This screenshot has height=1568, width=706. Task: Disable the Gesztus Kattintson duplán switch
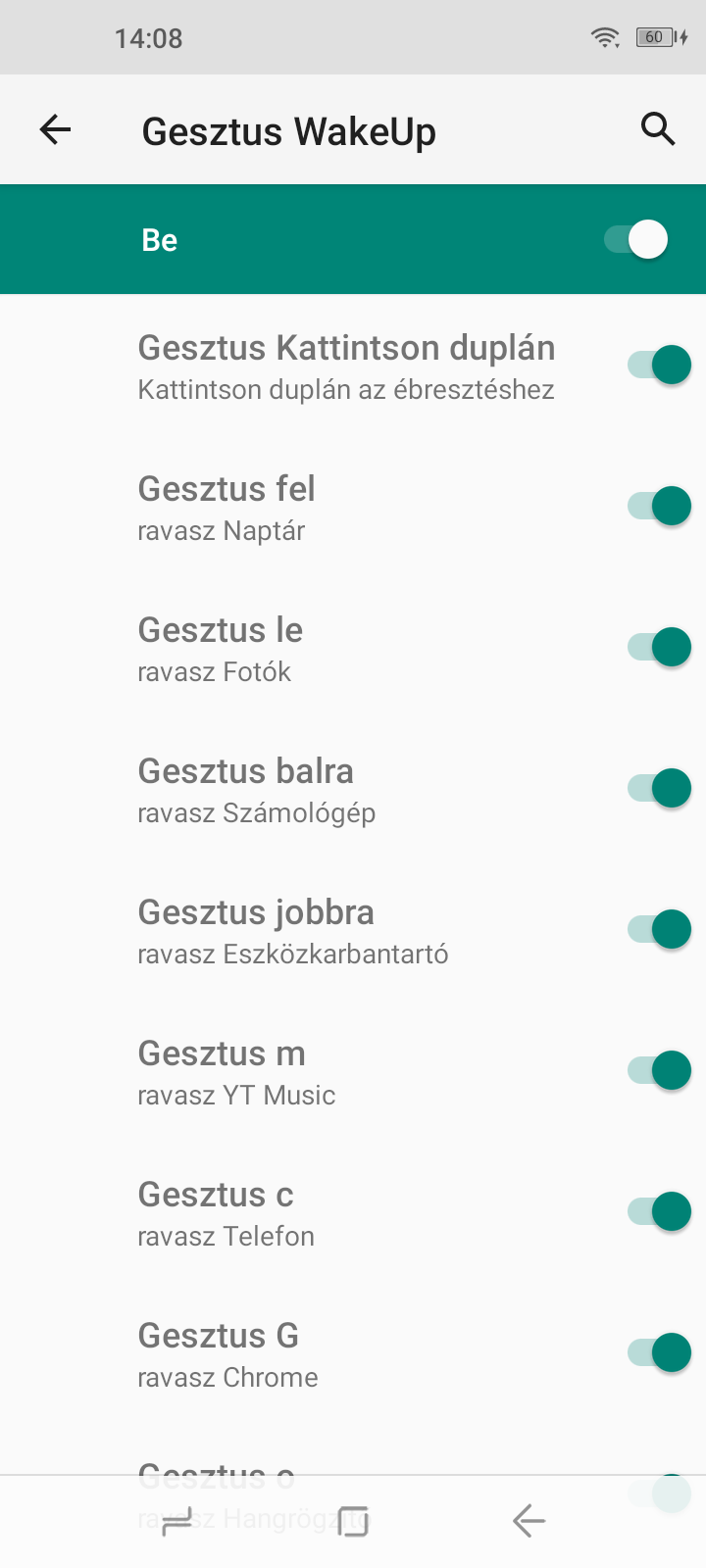(x=660, y=365)
